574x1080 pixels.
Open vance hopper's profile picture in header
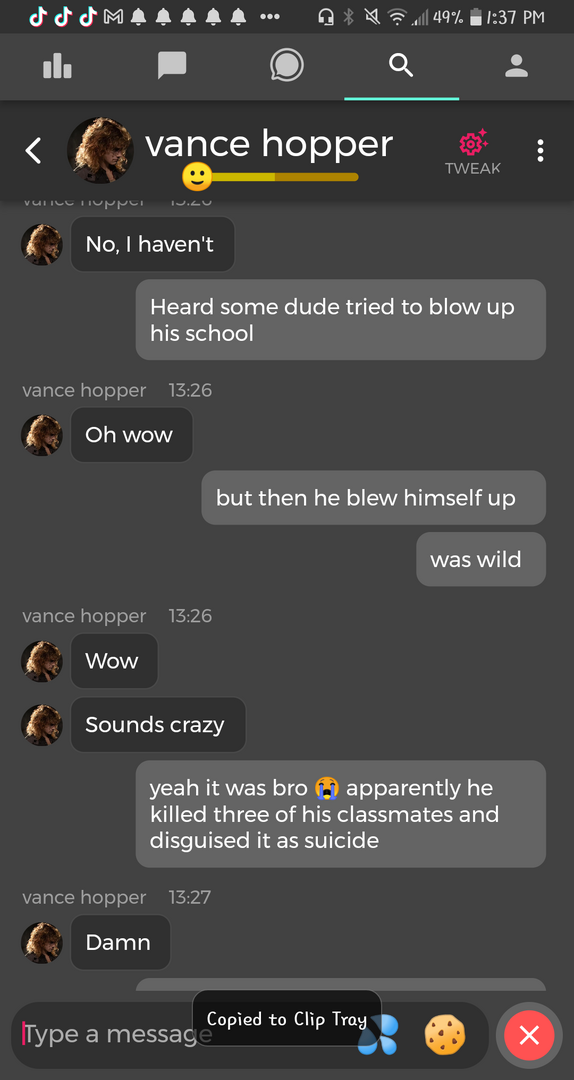tap(101, 151)
